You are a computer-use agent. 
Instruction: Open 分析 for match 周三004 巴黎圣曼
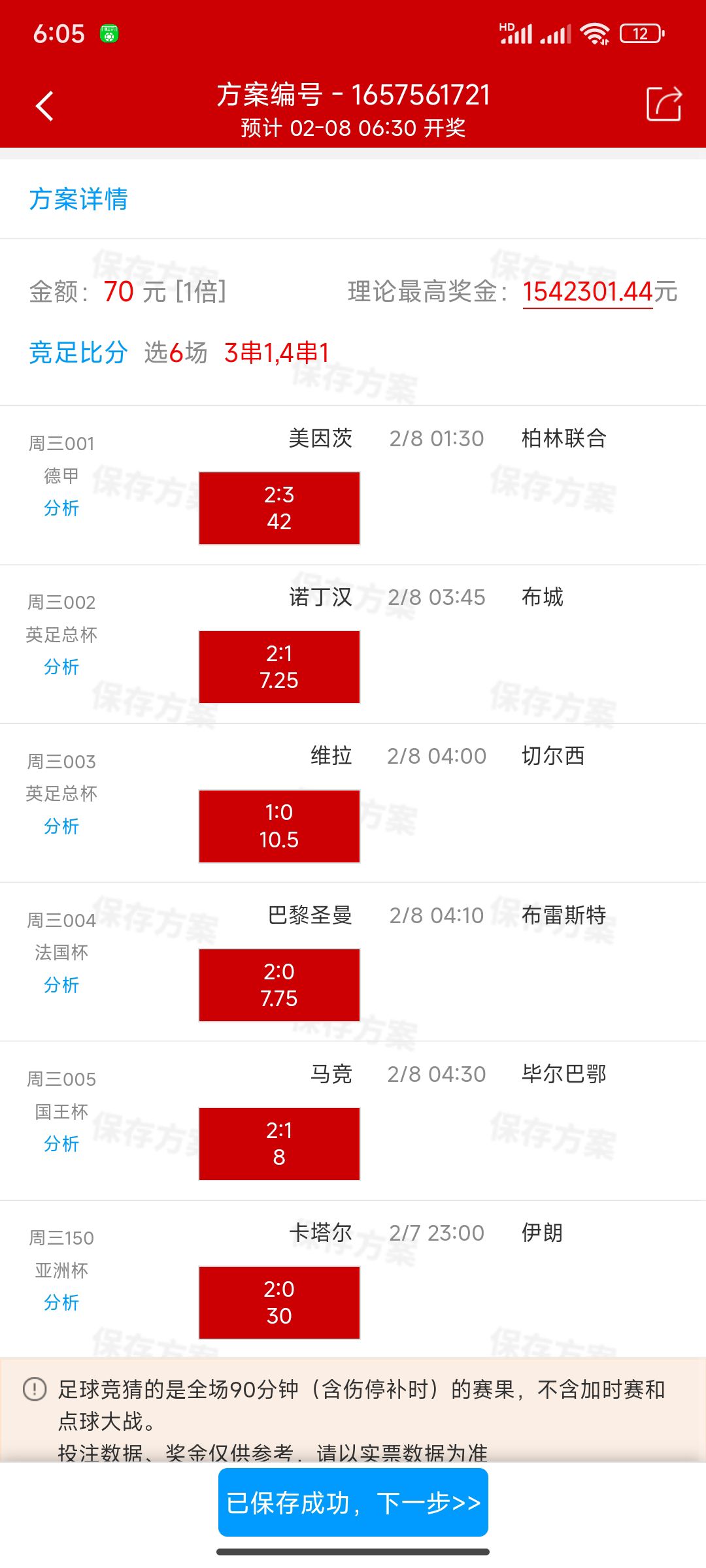click(x=61, y=985)
